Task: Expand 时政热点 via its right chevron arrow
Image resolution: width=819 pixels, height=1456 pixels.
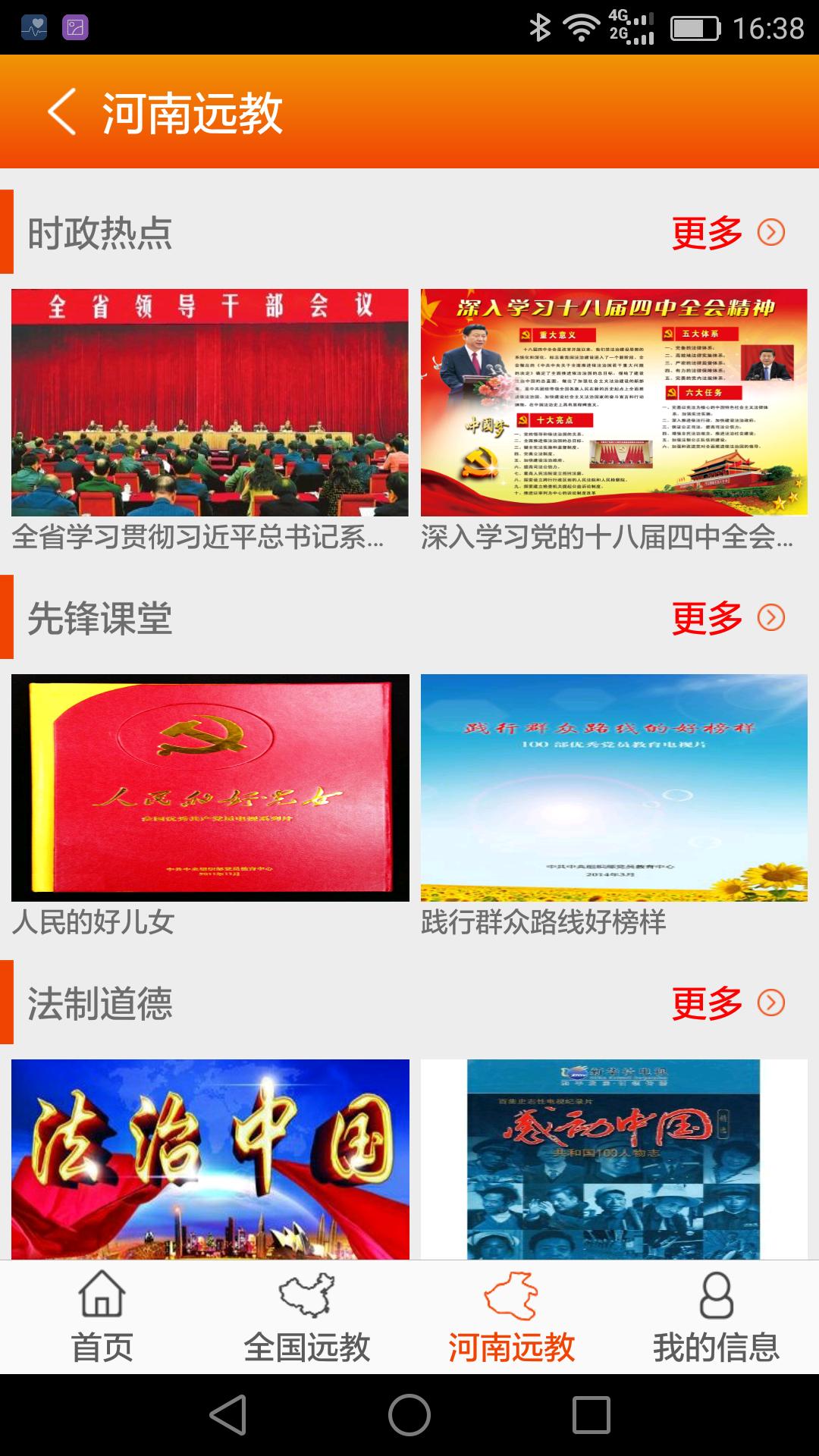Action: [x=772, y=235]
